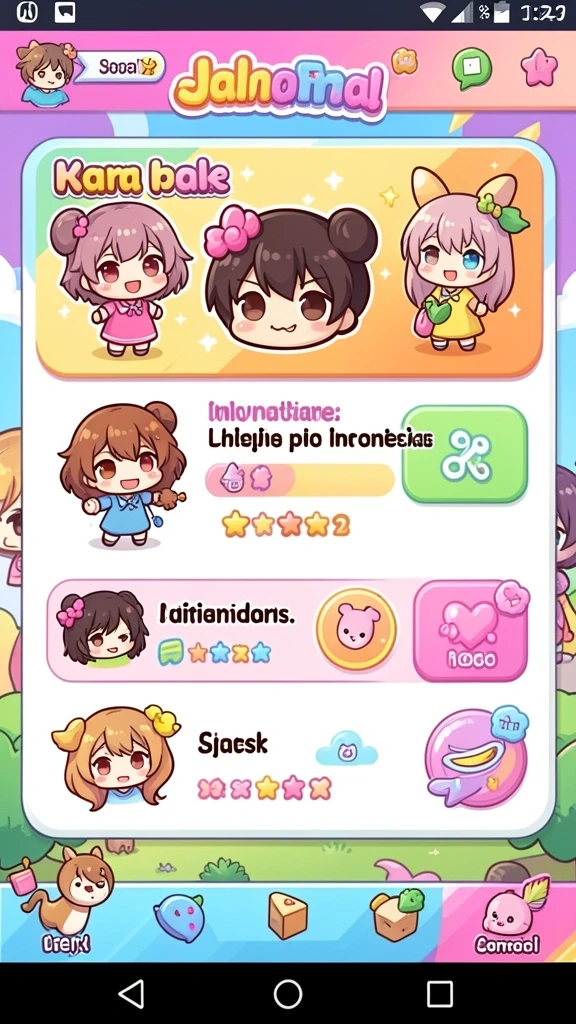The image size is (576, 1024).
Task: Open the green chat bubble icon
Action: tap(472, 67)
